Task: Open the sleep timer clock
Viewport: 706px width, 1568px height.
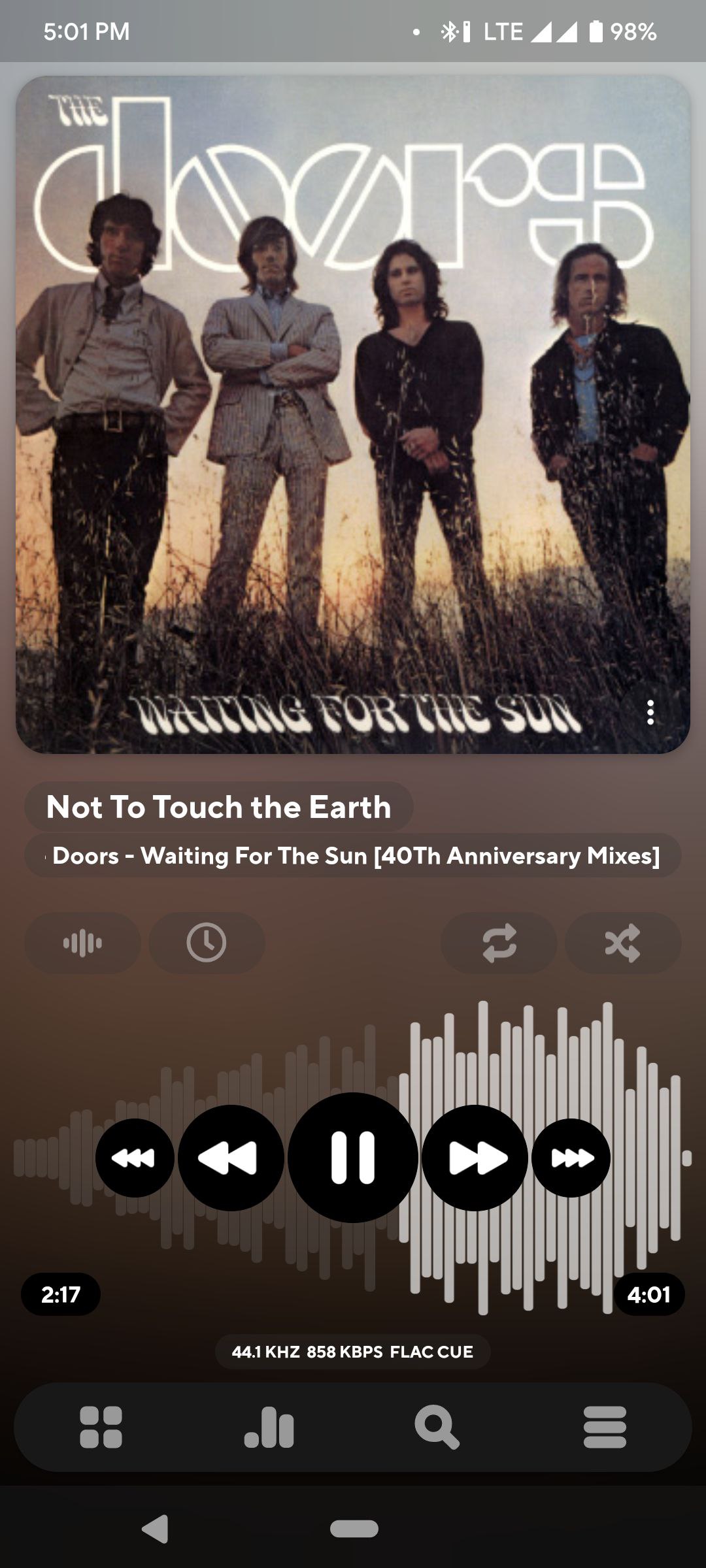Action: [207, 943]
